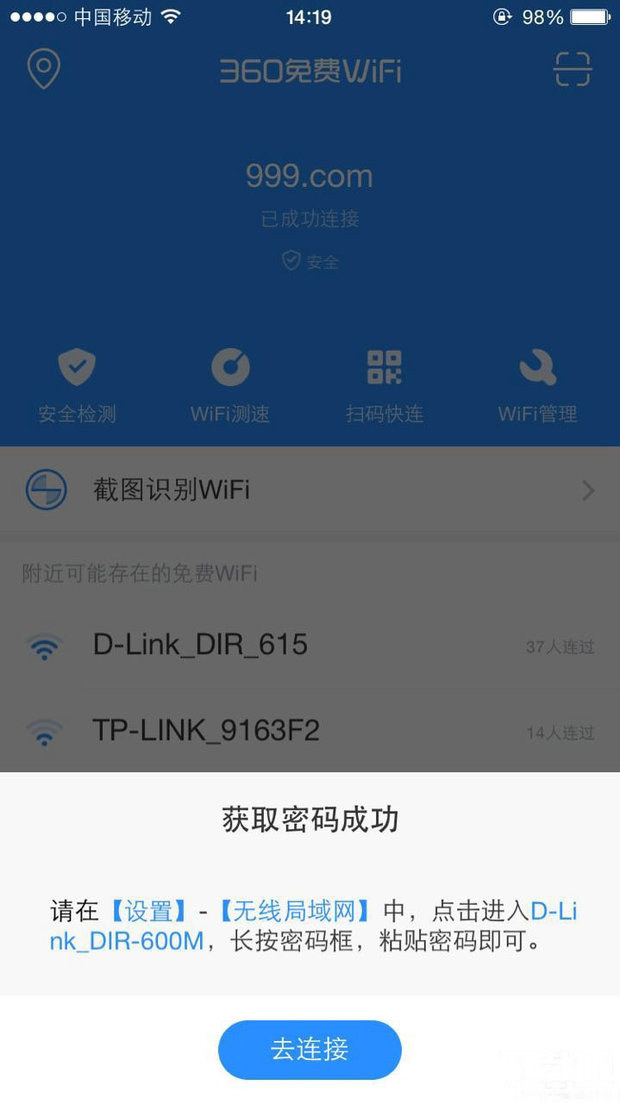Start 安全检测 security check
The image size is (620, 1103).
tap(77, 384)
